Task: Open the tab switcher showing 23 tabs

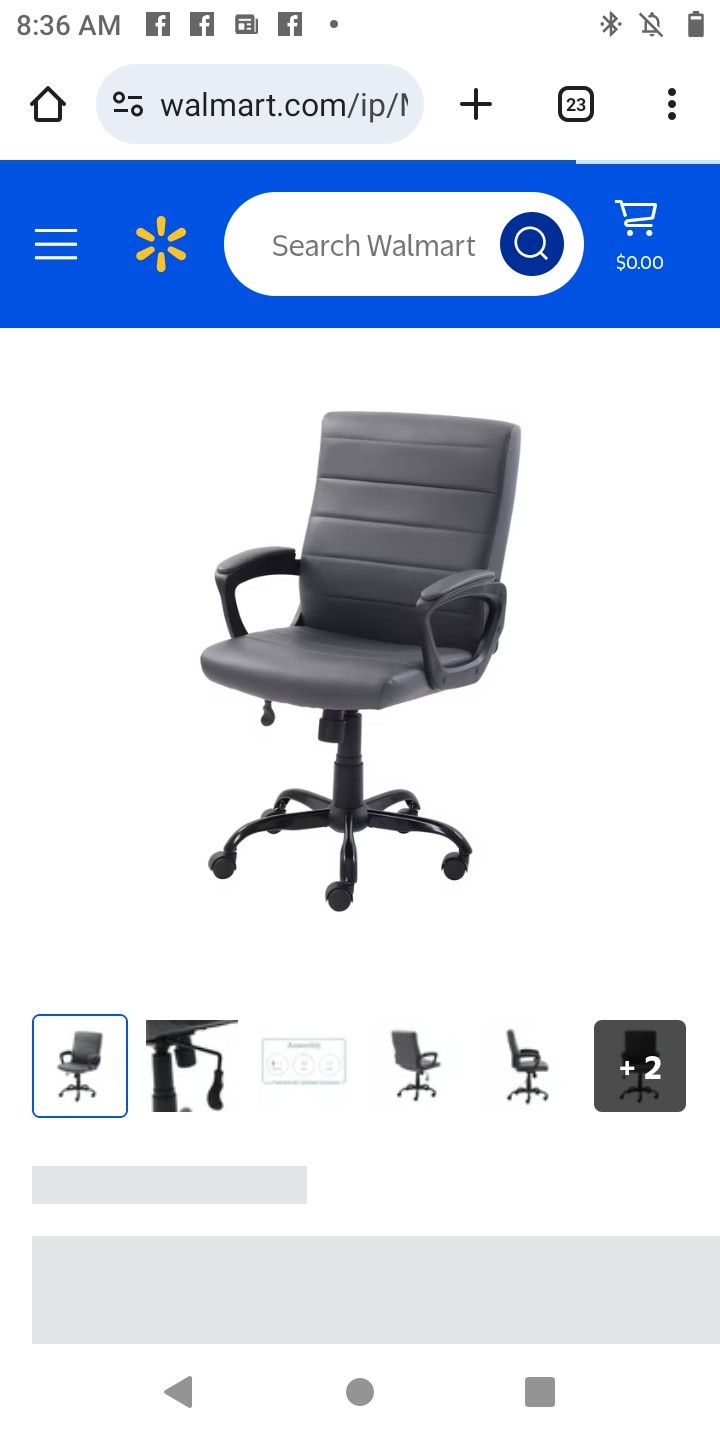Action: click(575, 103)
